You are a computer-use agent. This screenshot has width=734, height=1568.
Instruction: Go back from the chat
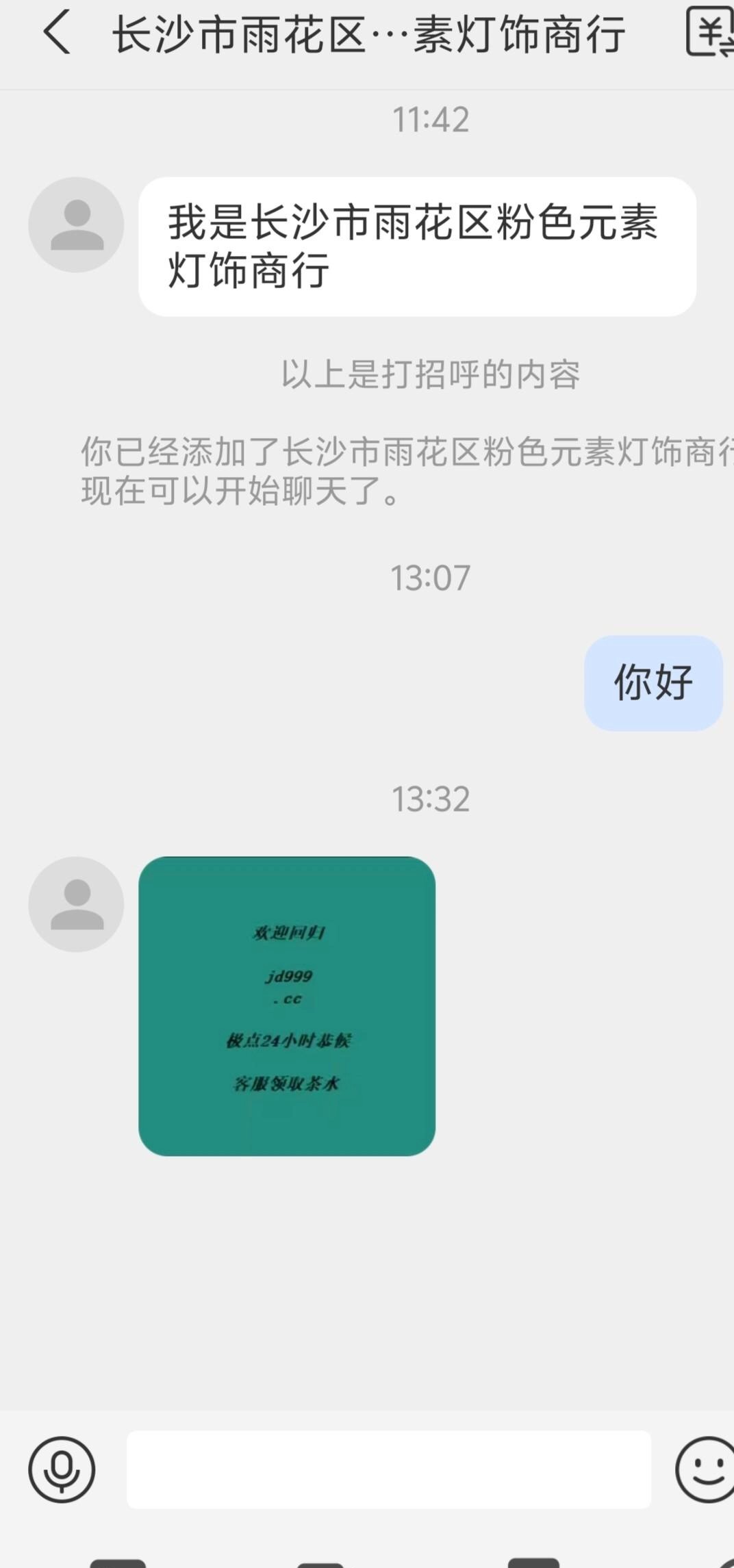coord(56,33)
